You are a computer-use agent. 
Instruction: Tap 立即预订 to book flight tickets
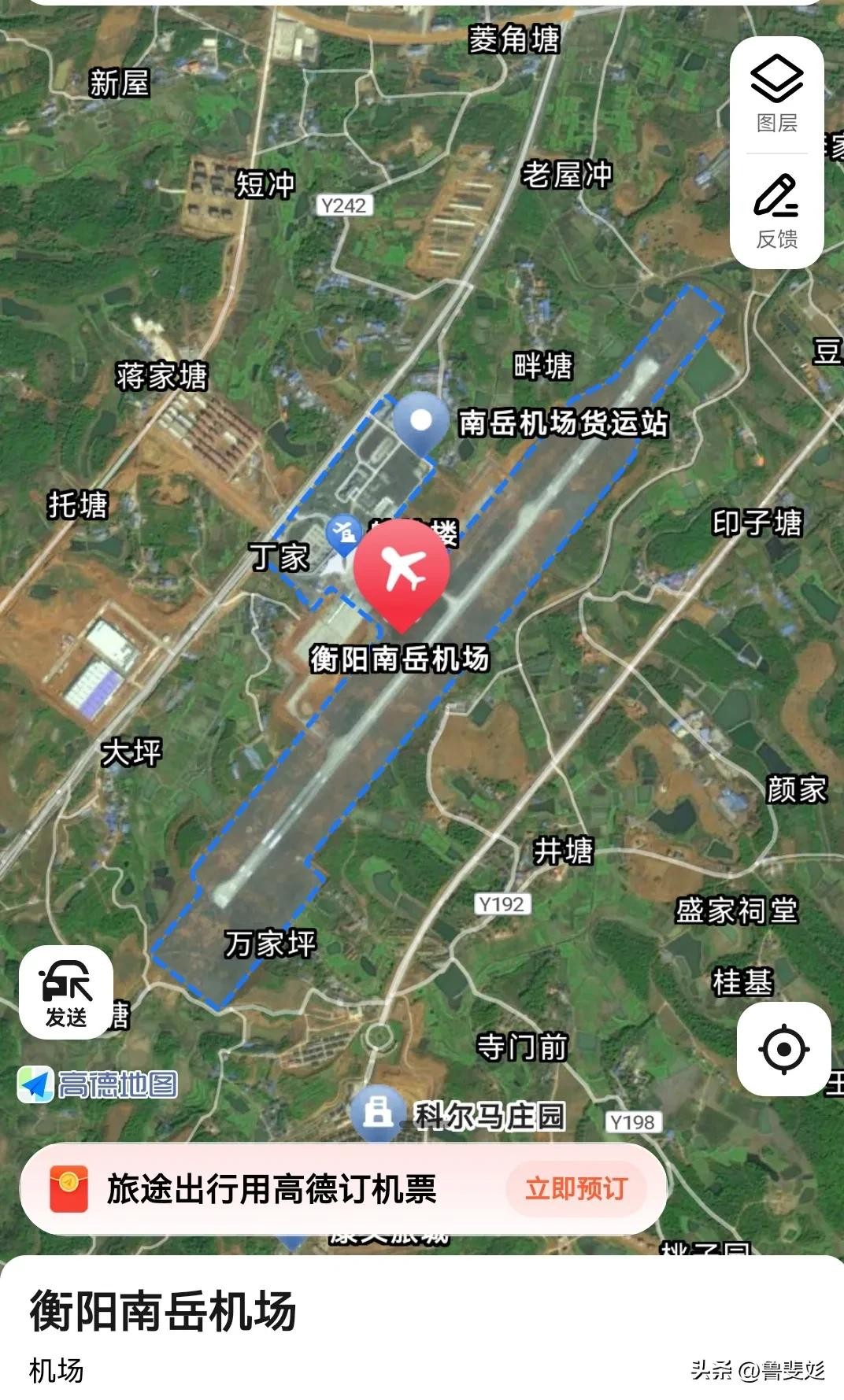[576, 1188]
